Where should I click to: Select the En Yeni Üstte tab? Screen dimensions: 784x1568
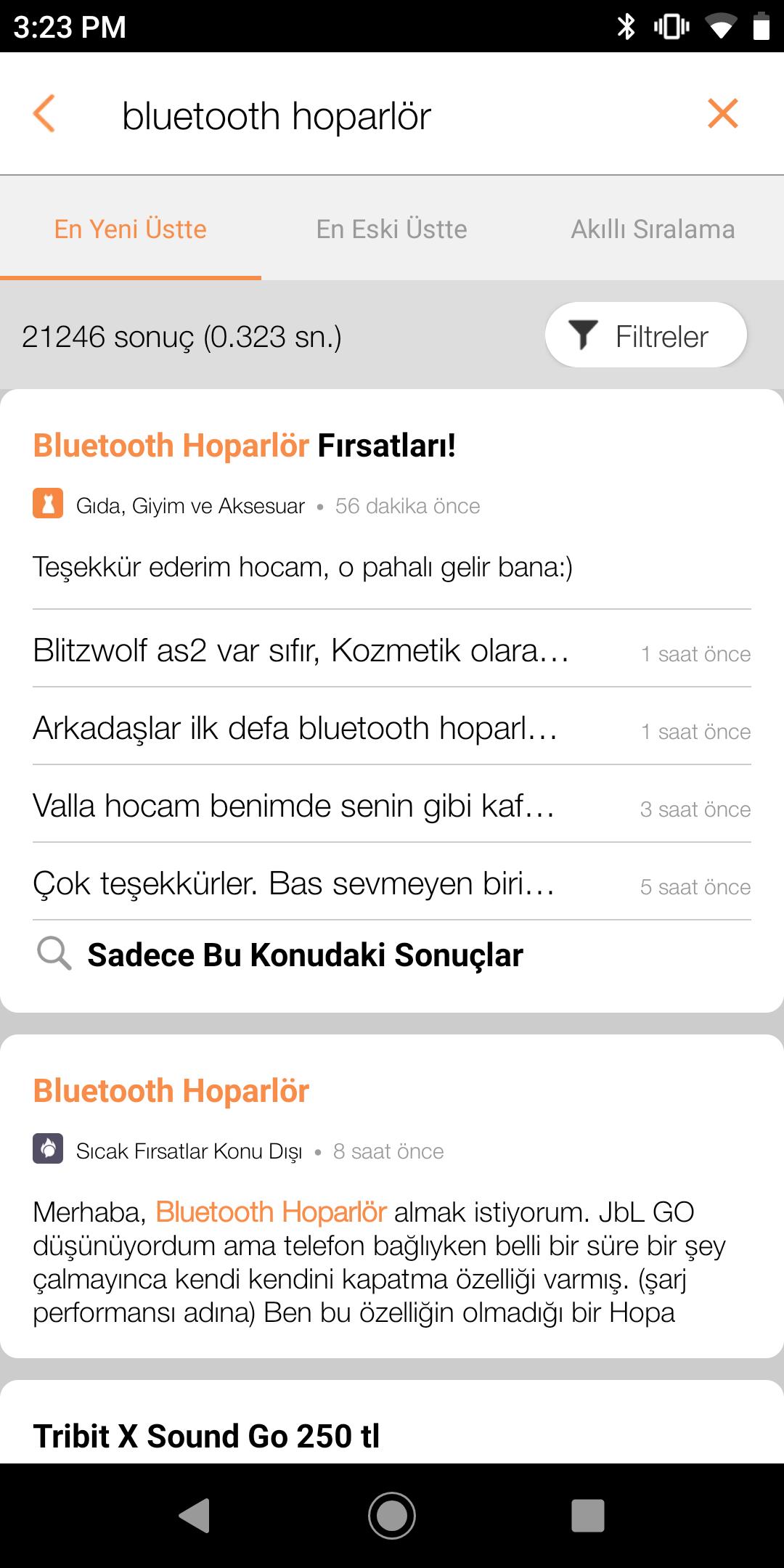(x=131, y=229)
